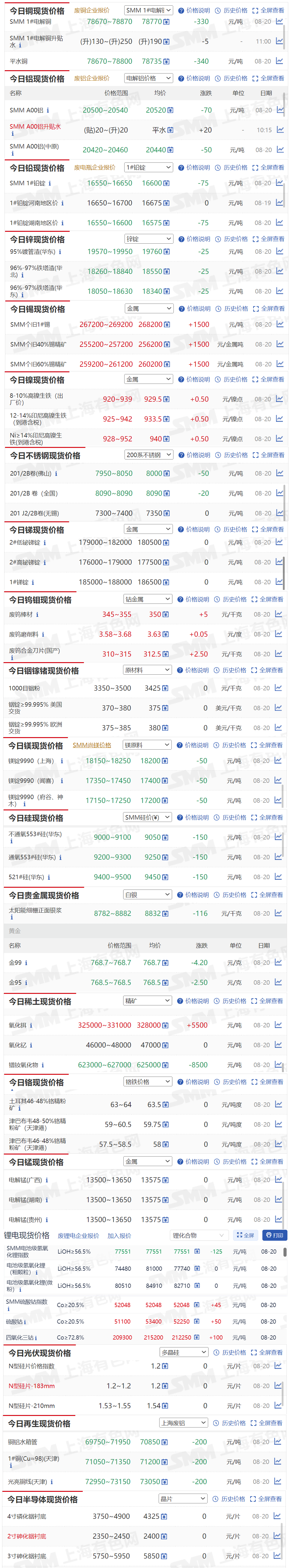Open the 钴金属 dropdown in tungsten-molybdenum prices
Screen dimensions: 290x1568
point(147,600)
